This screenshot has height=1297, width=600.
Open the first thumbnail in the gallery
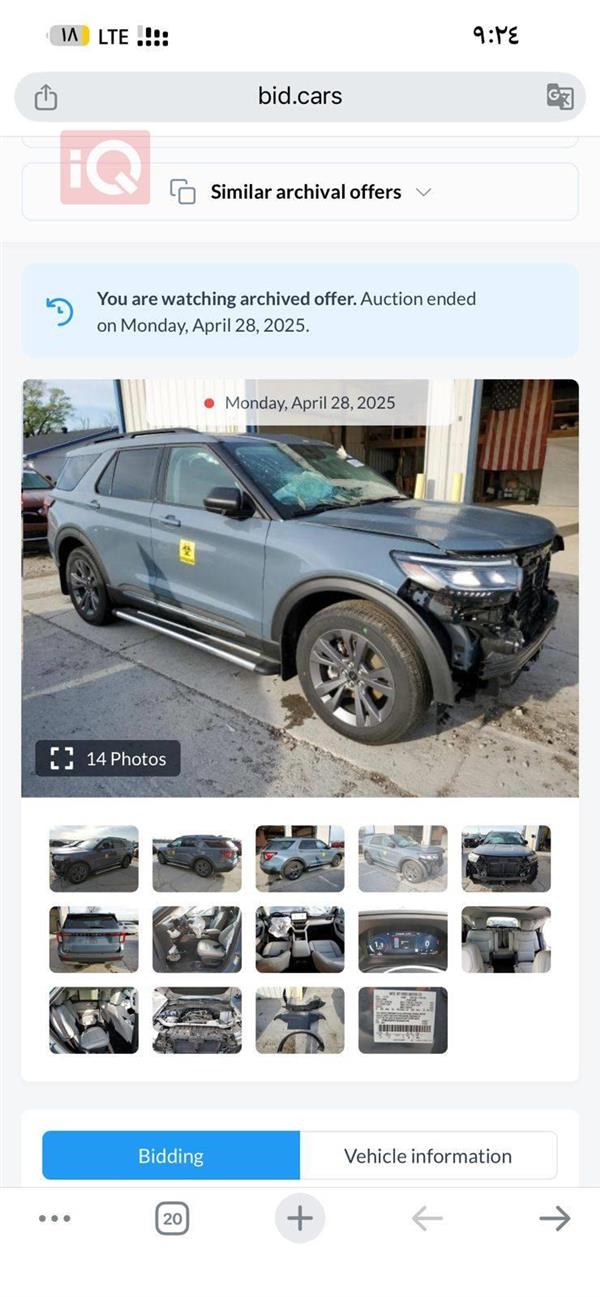[x=94, y=859]
